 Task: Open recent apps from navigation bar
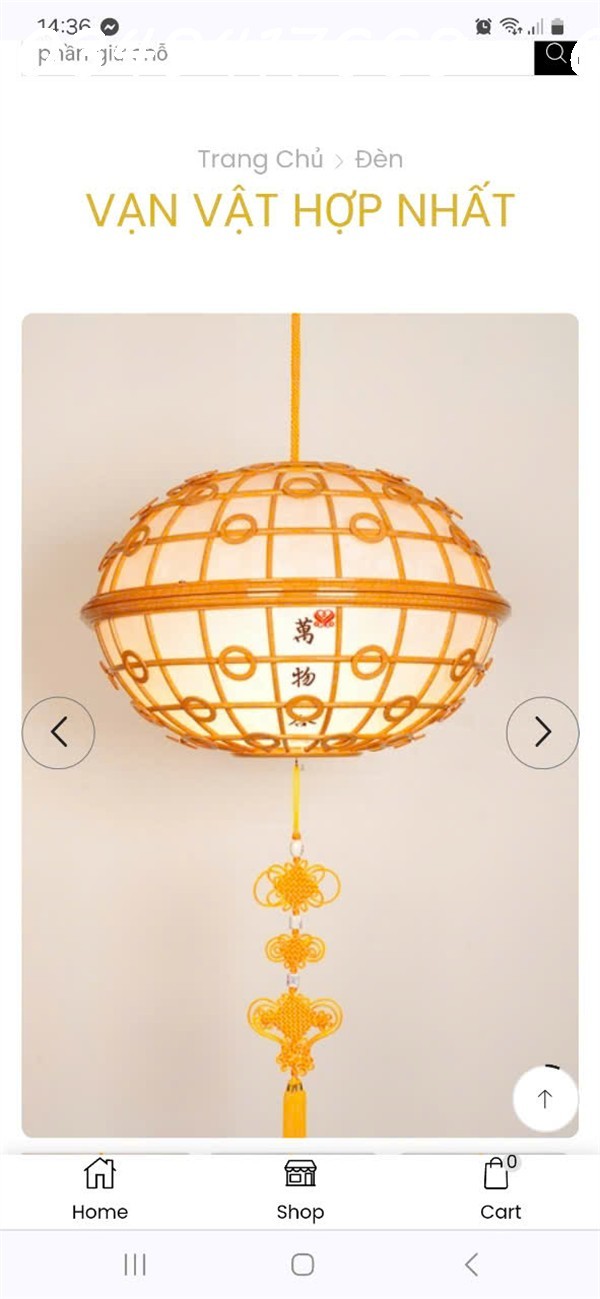click(x=134, y=1265)
